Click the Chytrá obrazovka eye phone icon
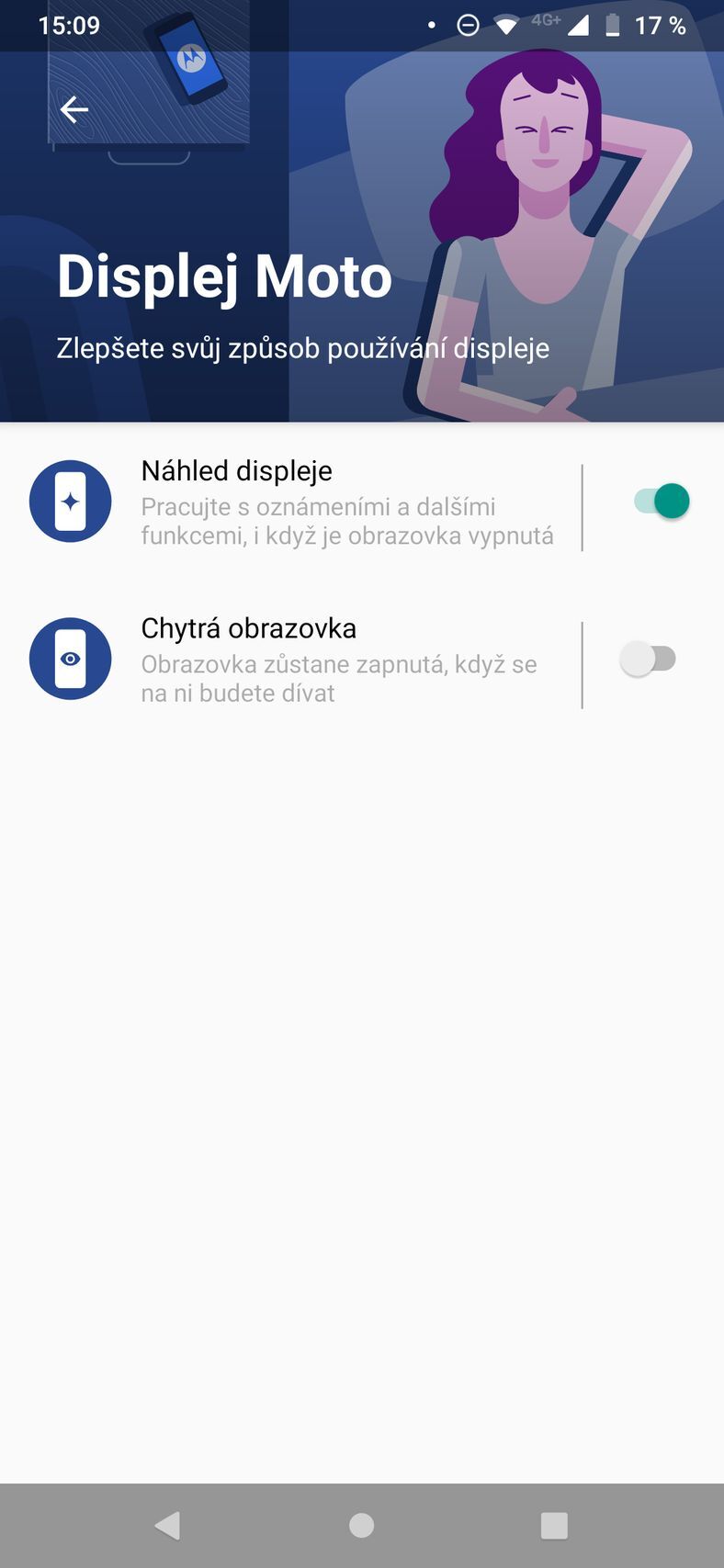Viewport: 724px width, 1568px height. tap(70, 659)
